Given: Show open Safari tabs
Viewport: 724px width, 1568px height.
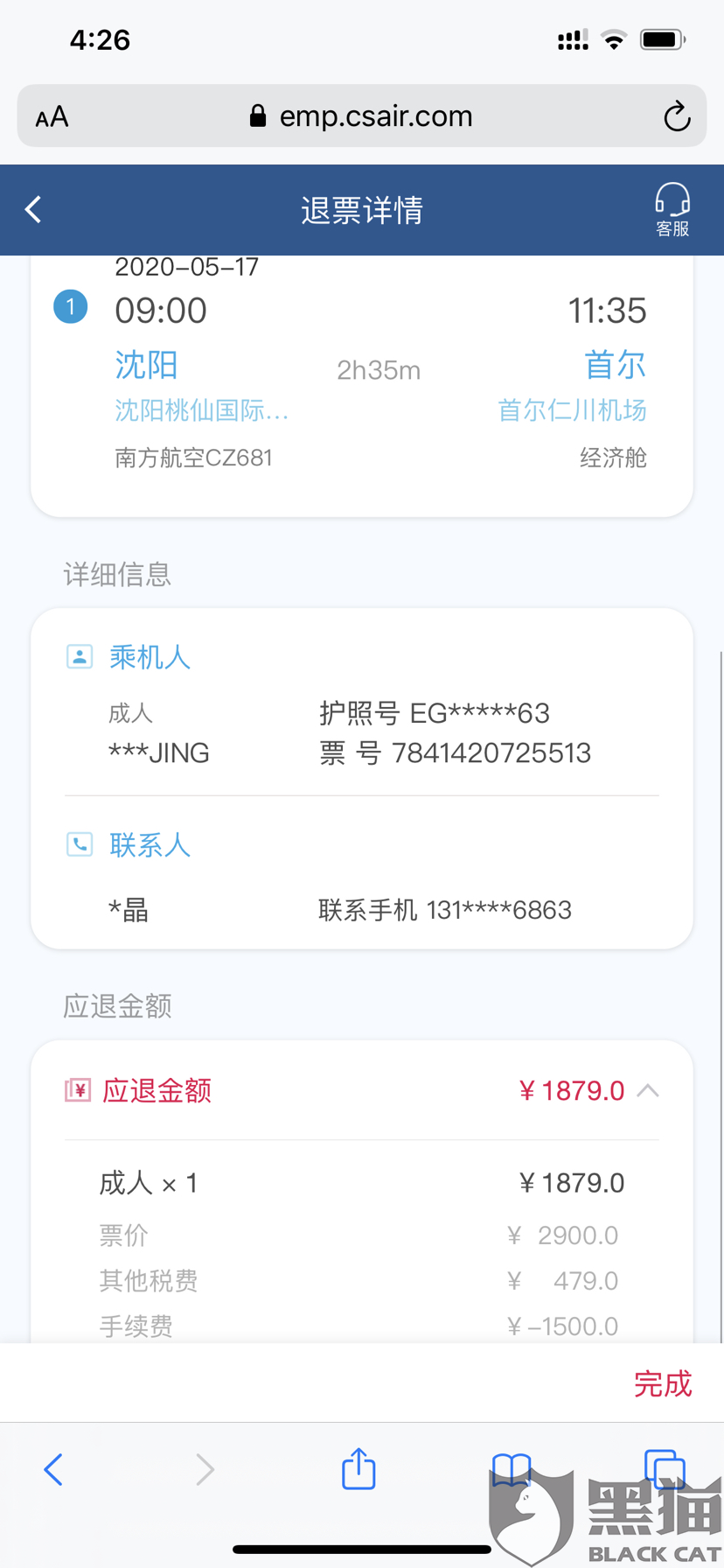Looking at the screenshot, I should pos(664,1469).
